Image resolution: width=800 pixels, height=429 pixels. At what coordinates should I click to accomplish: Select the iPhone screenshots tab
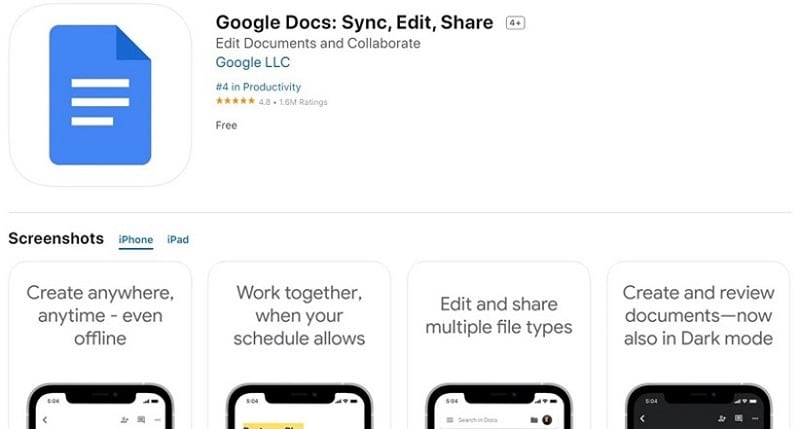pyautogui.click(x=136, y=240)
